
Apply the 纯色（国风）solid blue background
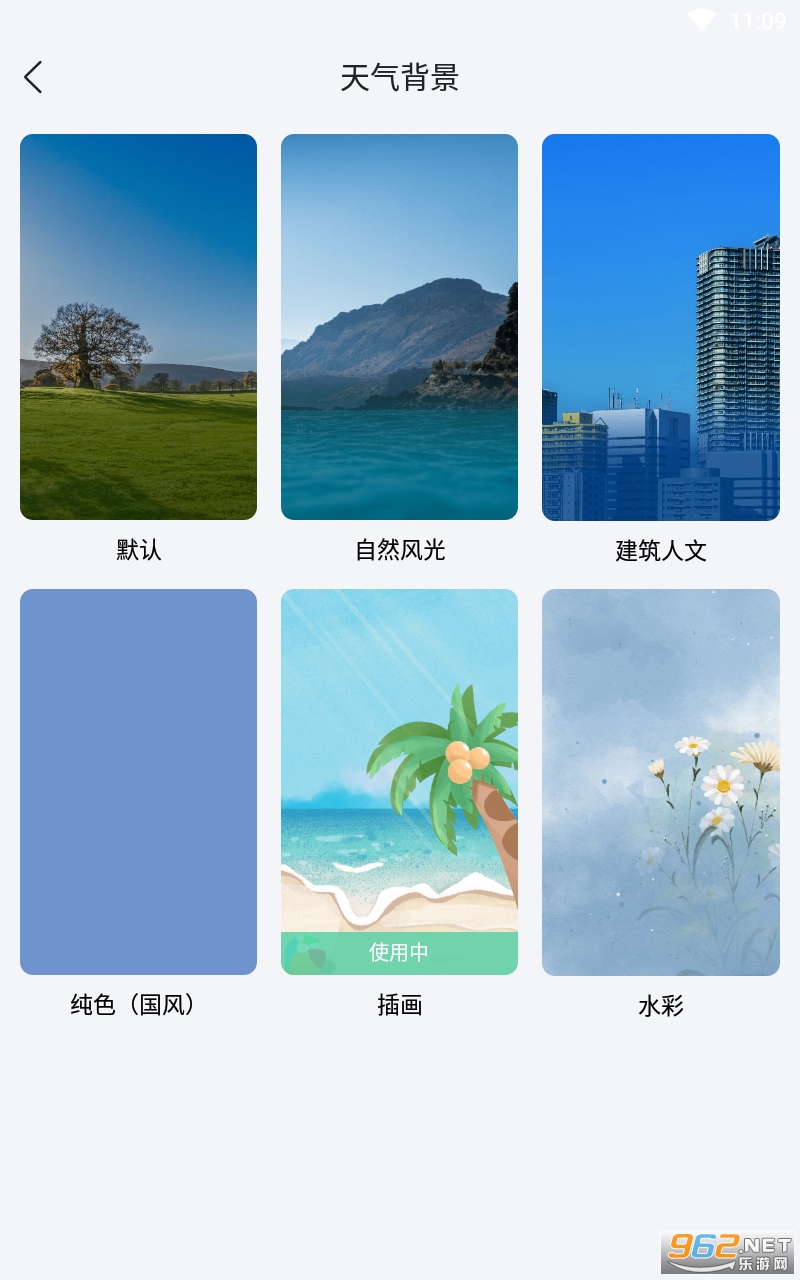[x=138, y=781]
